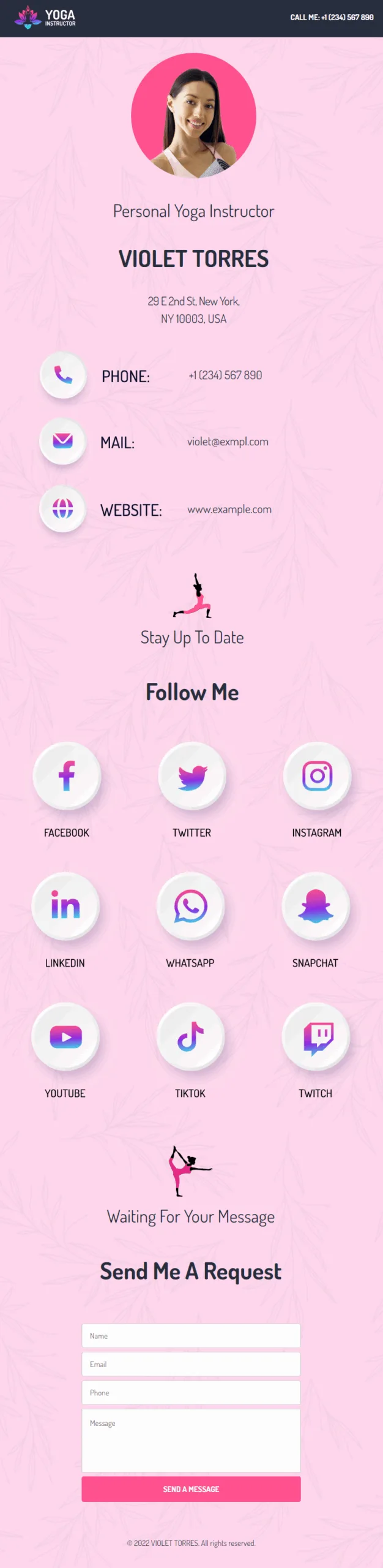Start a WhatsApp chat via its icon
The image size is (383, 1568).
191,905
